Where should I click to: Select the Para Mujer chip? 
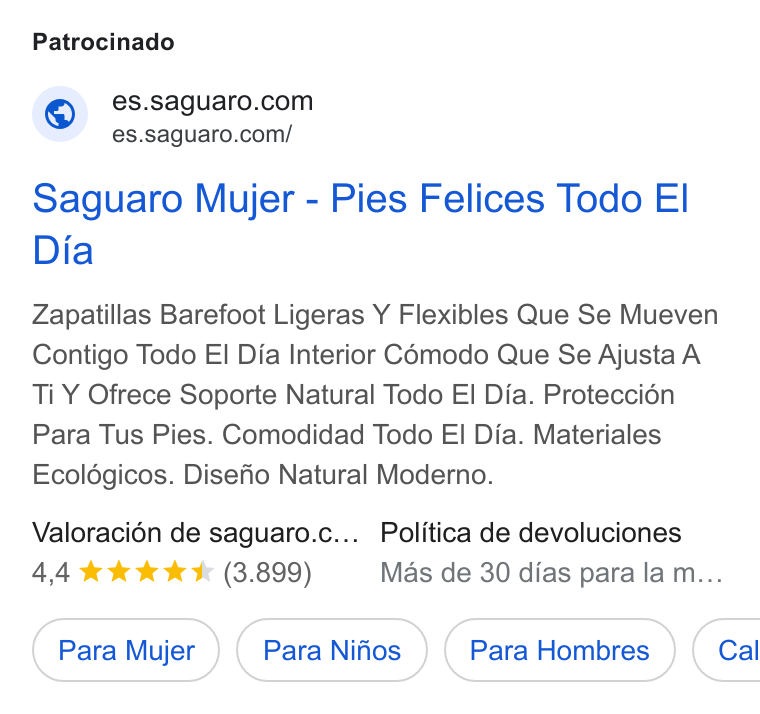[126, 650]
